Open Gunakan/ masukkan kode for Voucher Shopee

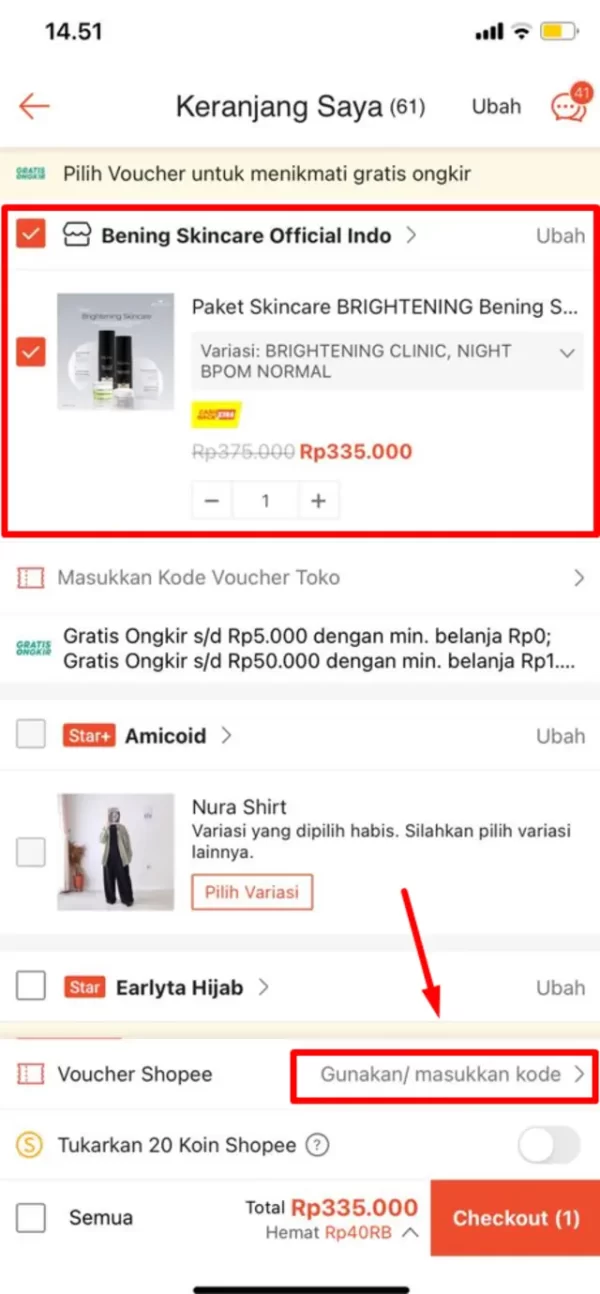point(445,1075)
